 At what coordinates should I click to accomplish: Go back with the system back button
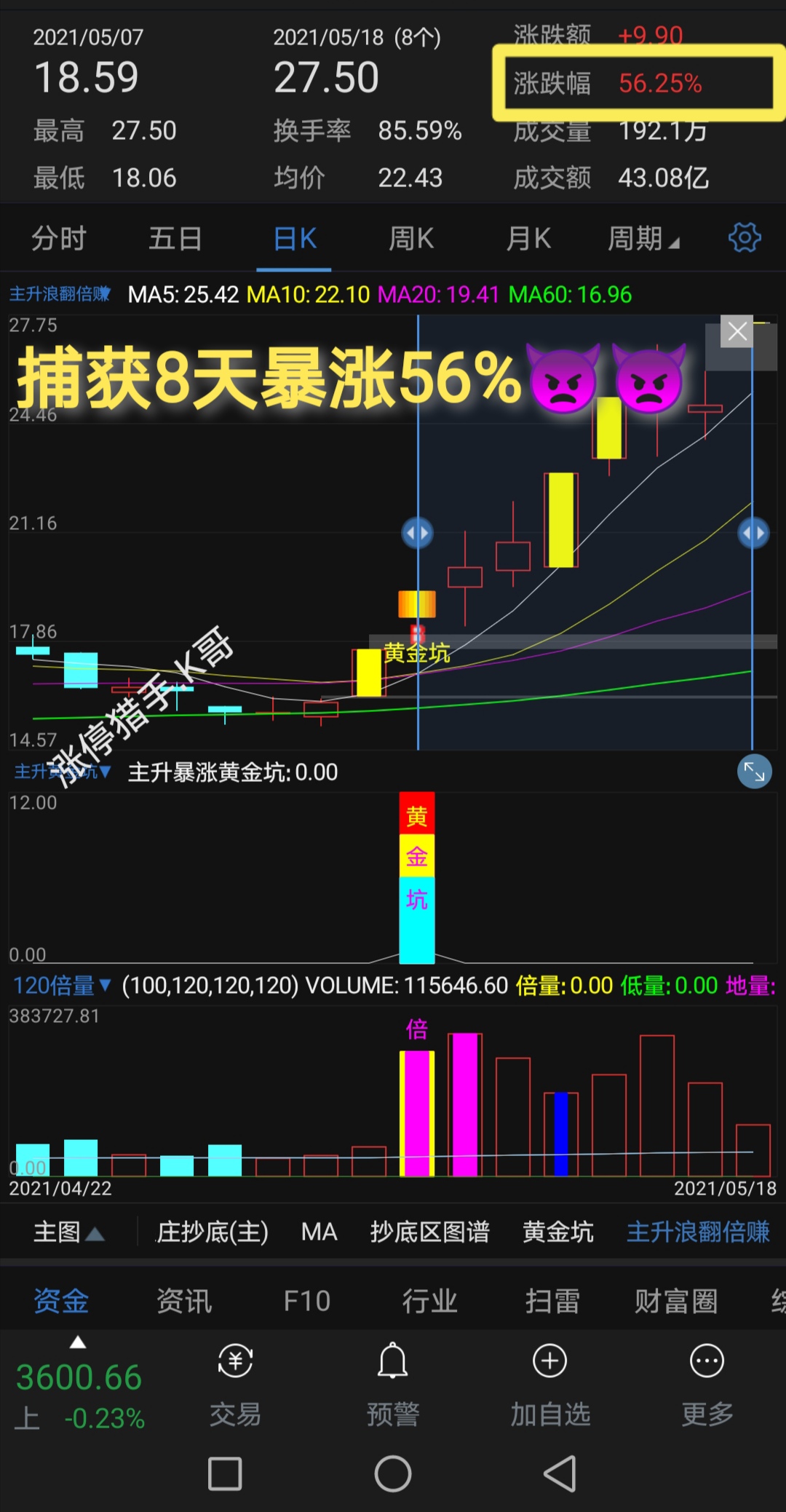click(560, 1474)
